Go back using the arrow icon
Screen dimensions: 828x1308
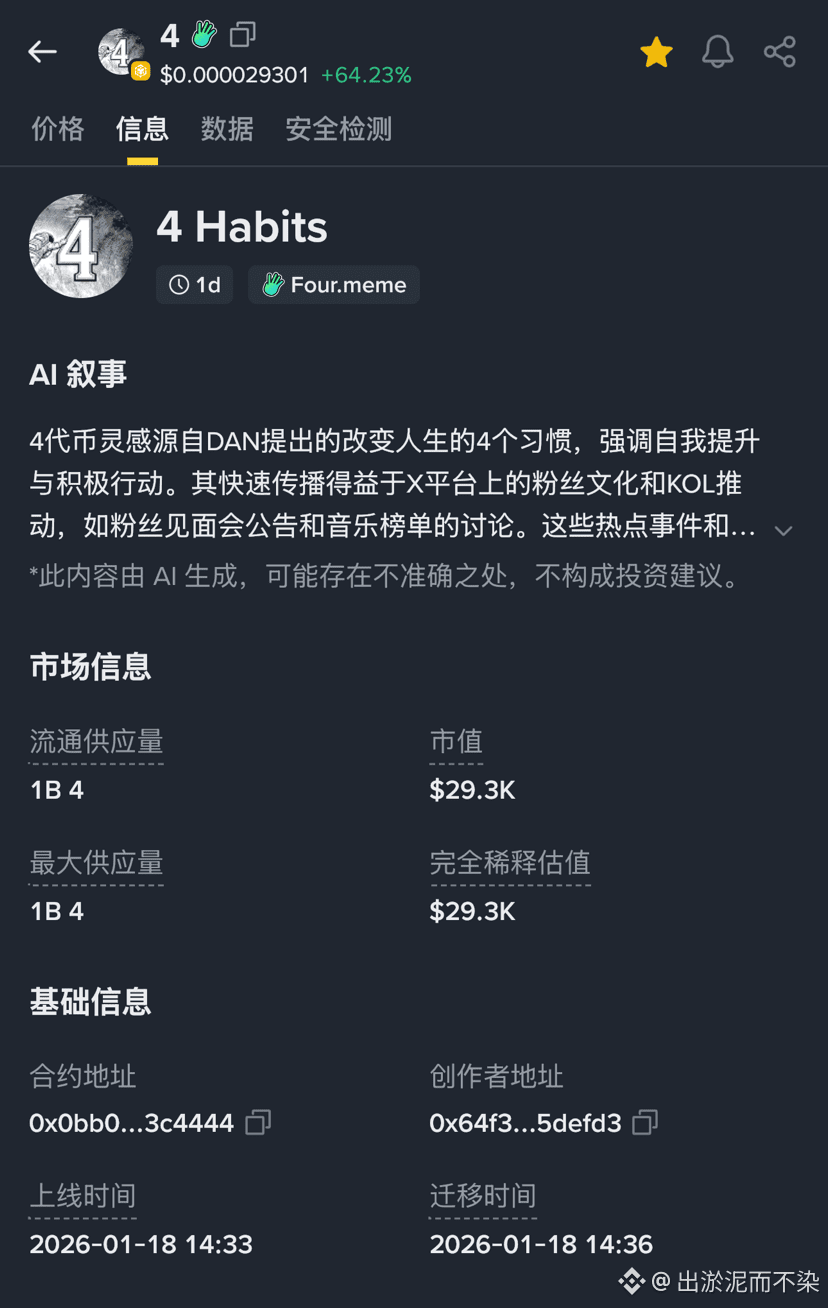(42, 52)
